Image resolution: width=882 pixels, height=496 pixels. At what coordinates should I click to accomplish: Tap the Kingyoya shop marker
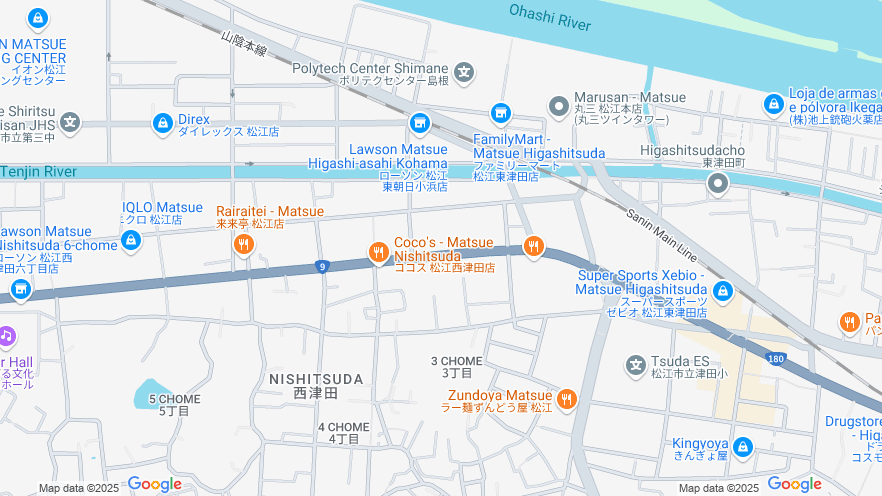click(742, 446)
